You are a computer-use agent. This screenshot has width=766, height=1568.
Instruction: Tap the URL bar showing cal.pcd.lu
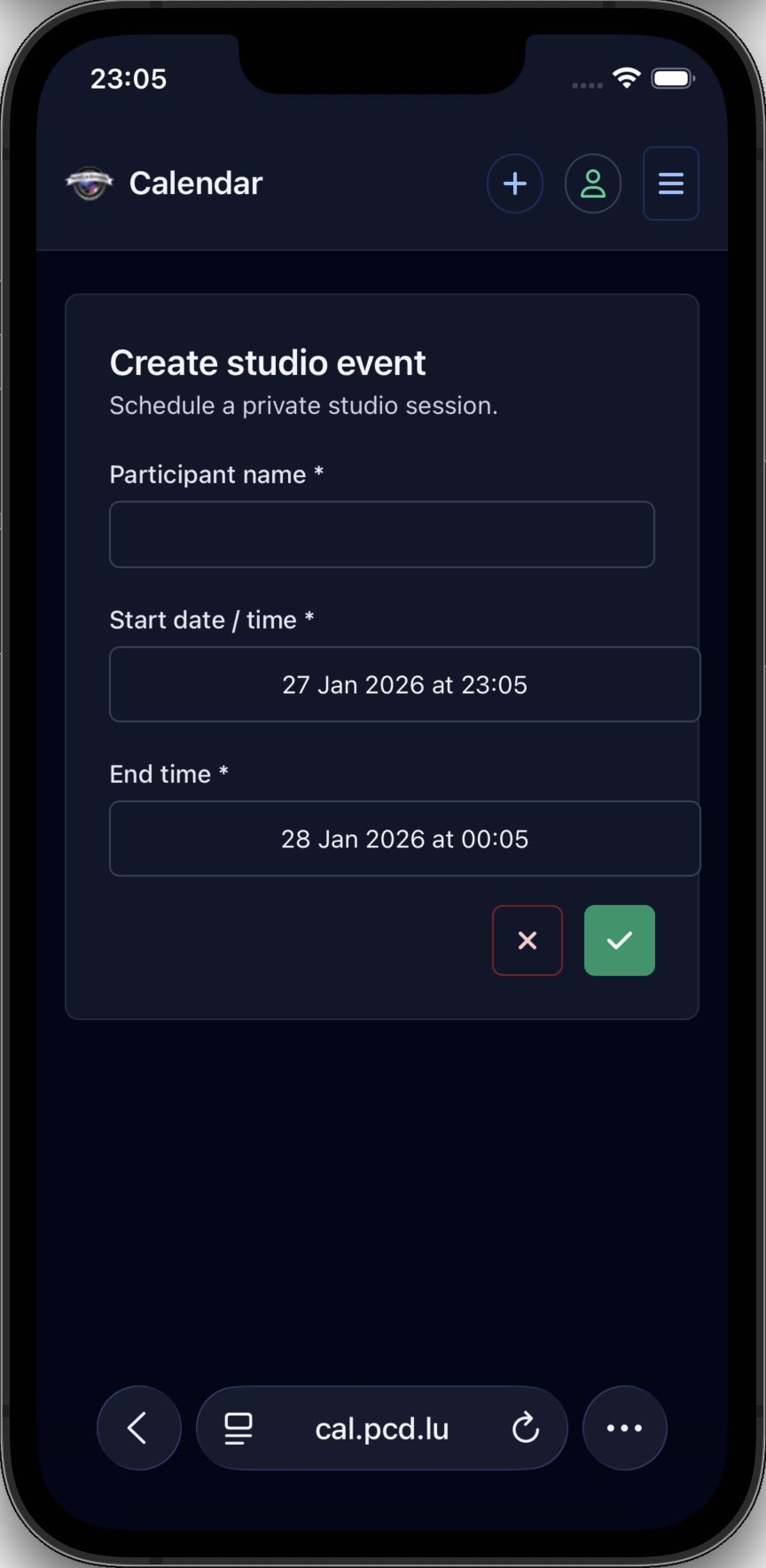coord(381,1427)
